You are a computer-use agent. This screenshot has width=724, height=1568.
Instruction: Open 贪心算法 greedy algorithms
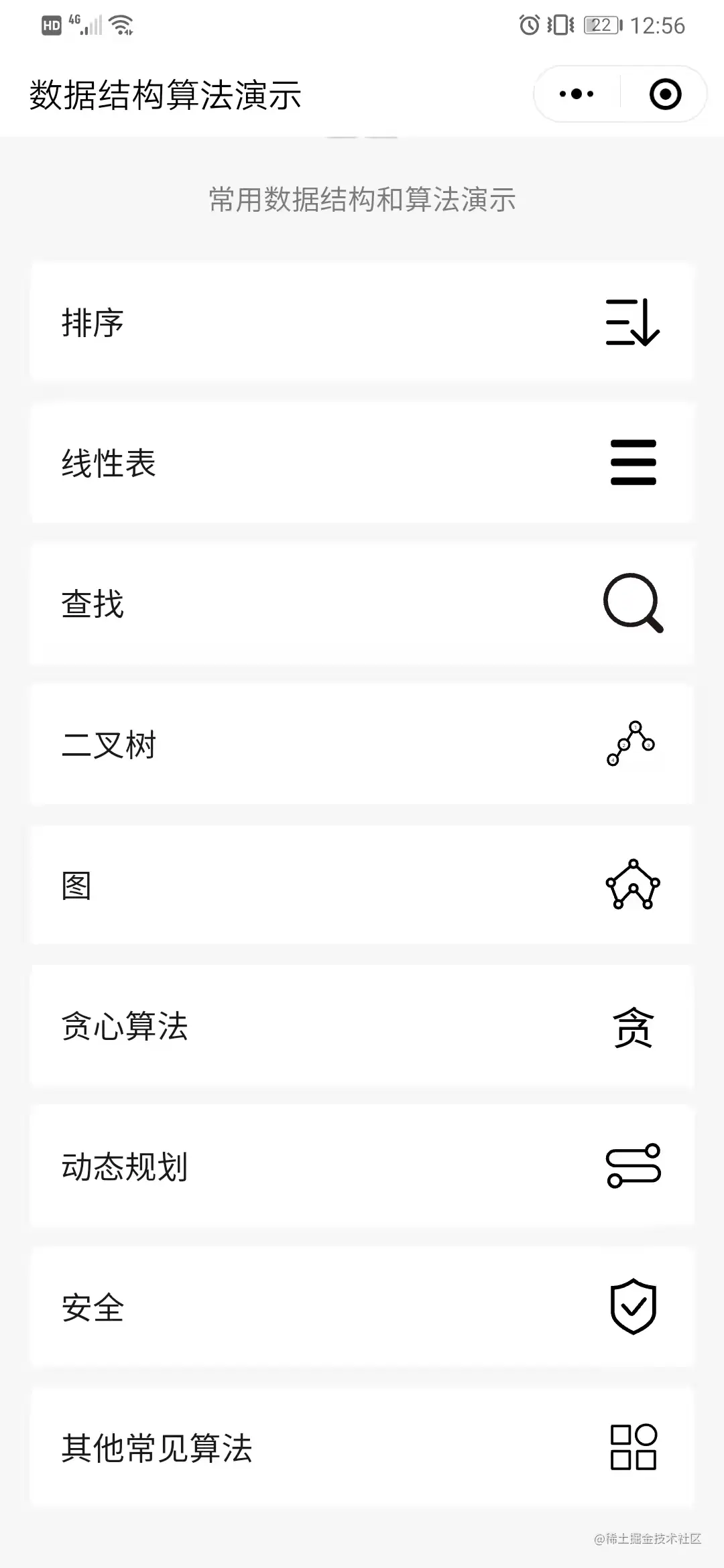click(x=362, y=1026)
